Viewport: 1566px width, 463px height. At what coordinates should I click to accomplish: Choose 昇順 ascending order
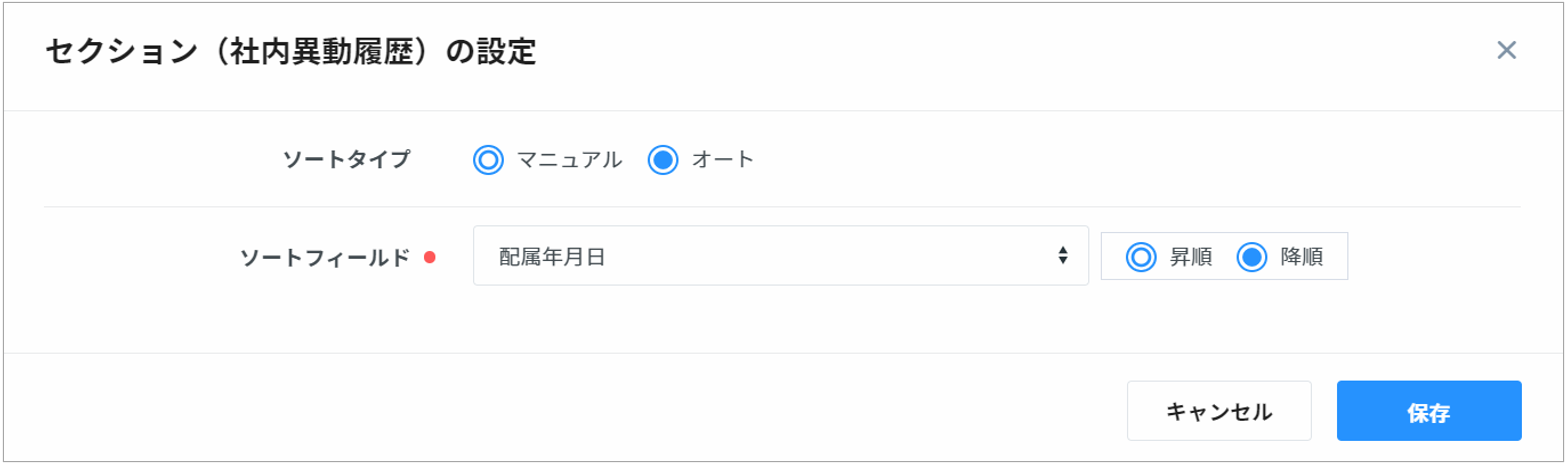pyautogui.click(x=1141, y=257)
